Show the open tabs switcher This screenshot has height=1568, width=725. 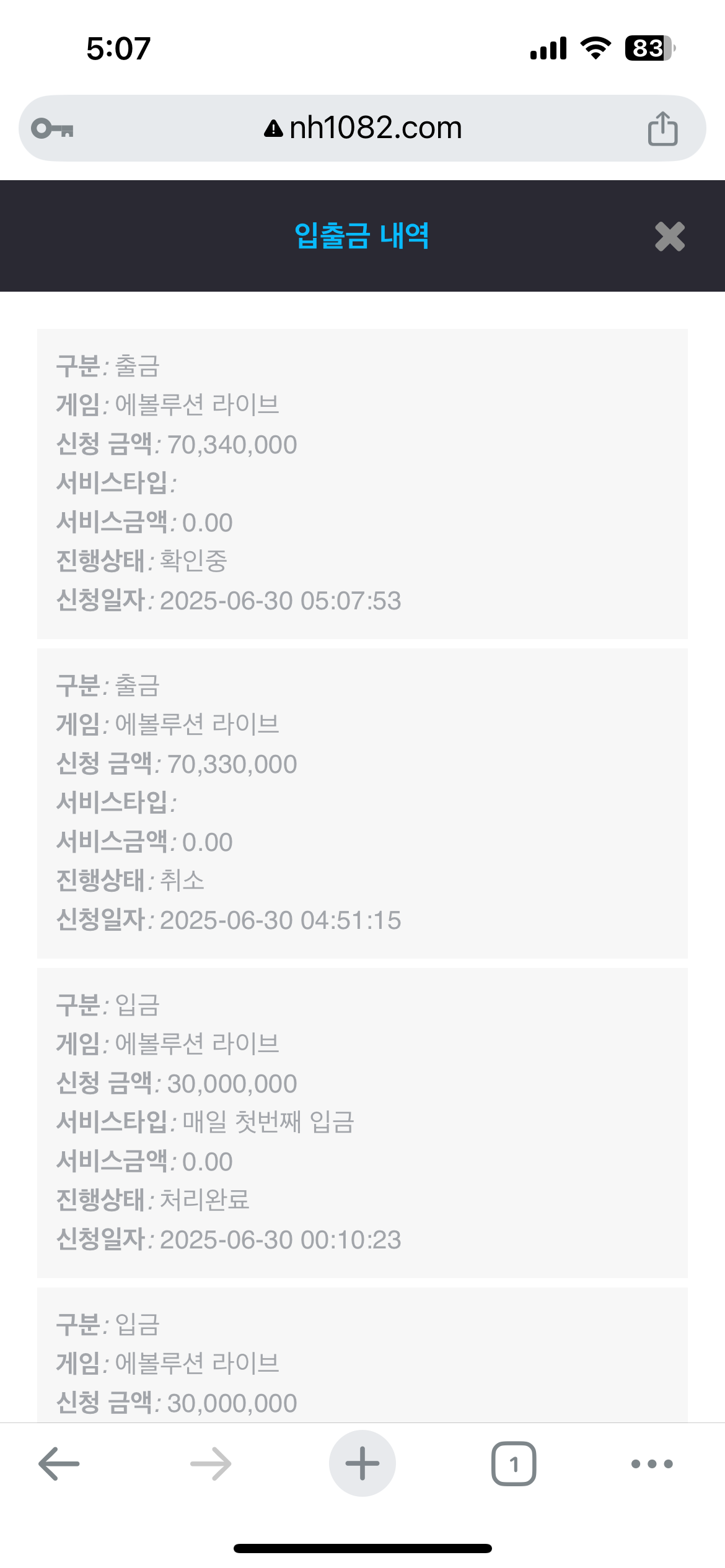pos(514,1464)
